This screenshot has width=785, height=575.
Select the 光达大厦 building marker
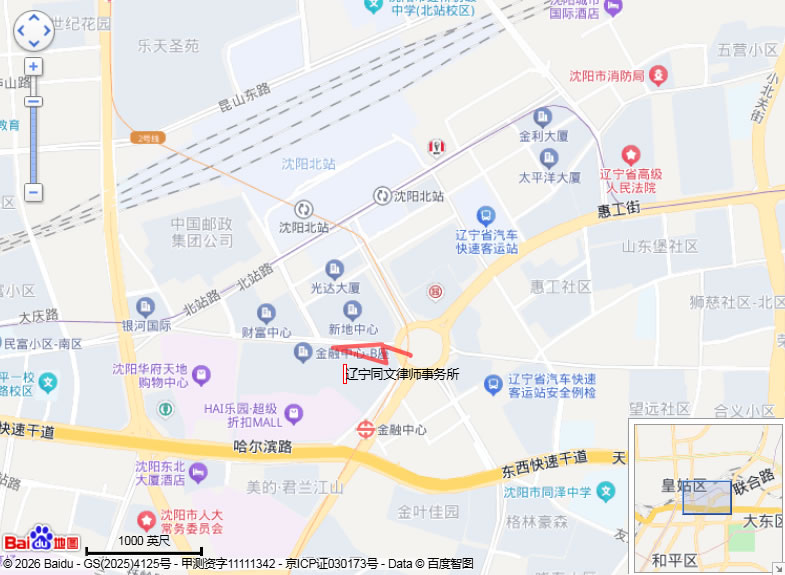click(x=334, y=270)
